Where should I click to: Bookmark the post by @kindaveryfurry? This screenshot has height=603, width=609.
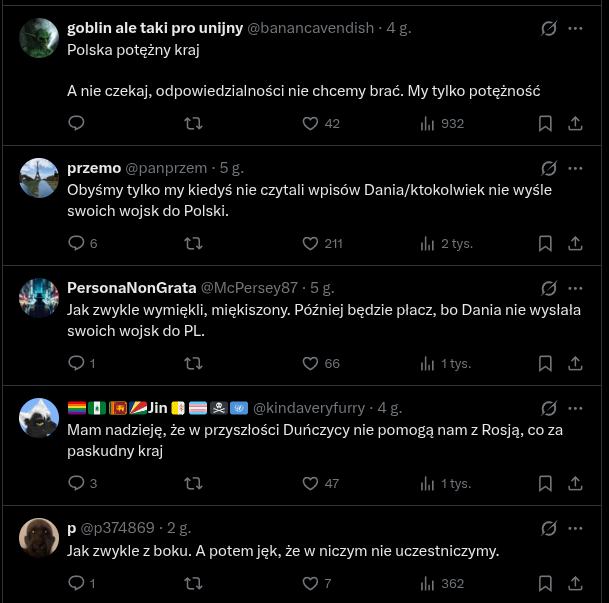(545, 483)
